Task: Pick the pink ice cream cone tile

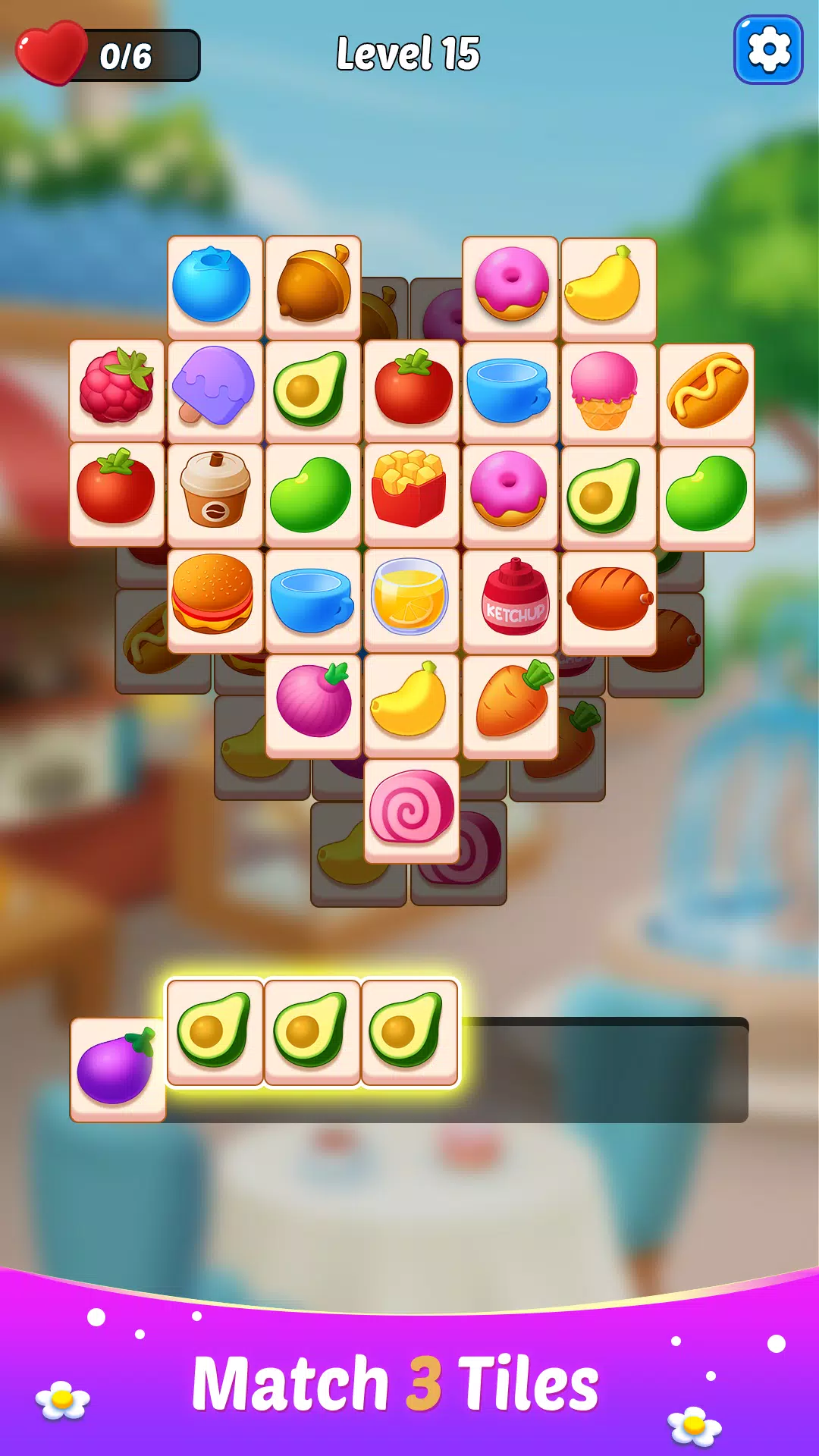Action: pos(607,391)
